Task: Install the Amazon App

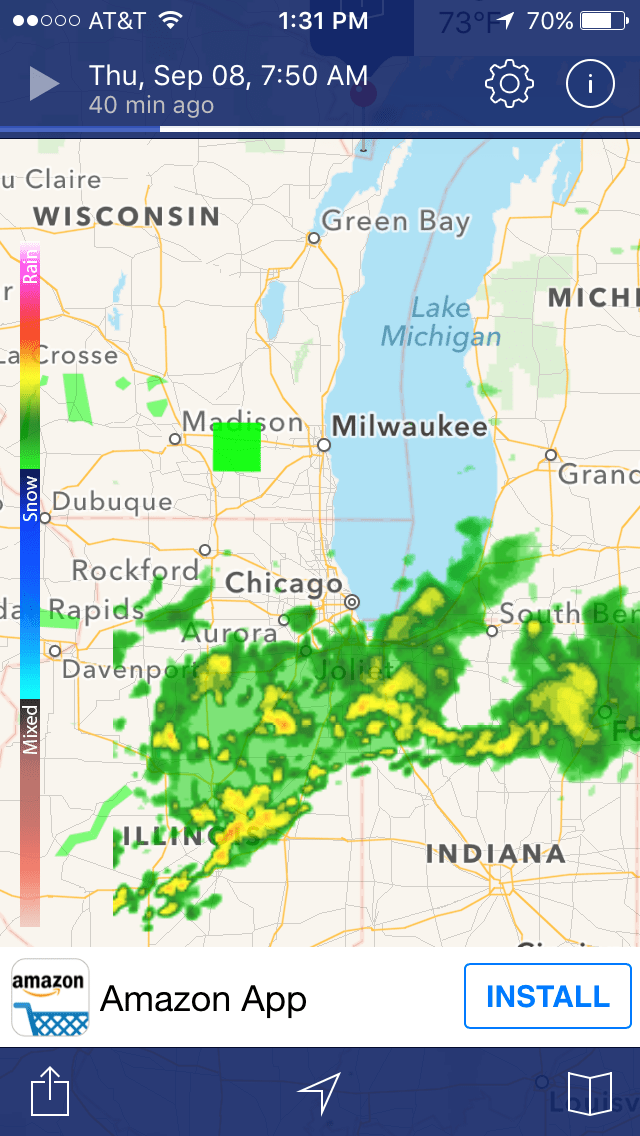Action: (x=547, y=996)
